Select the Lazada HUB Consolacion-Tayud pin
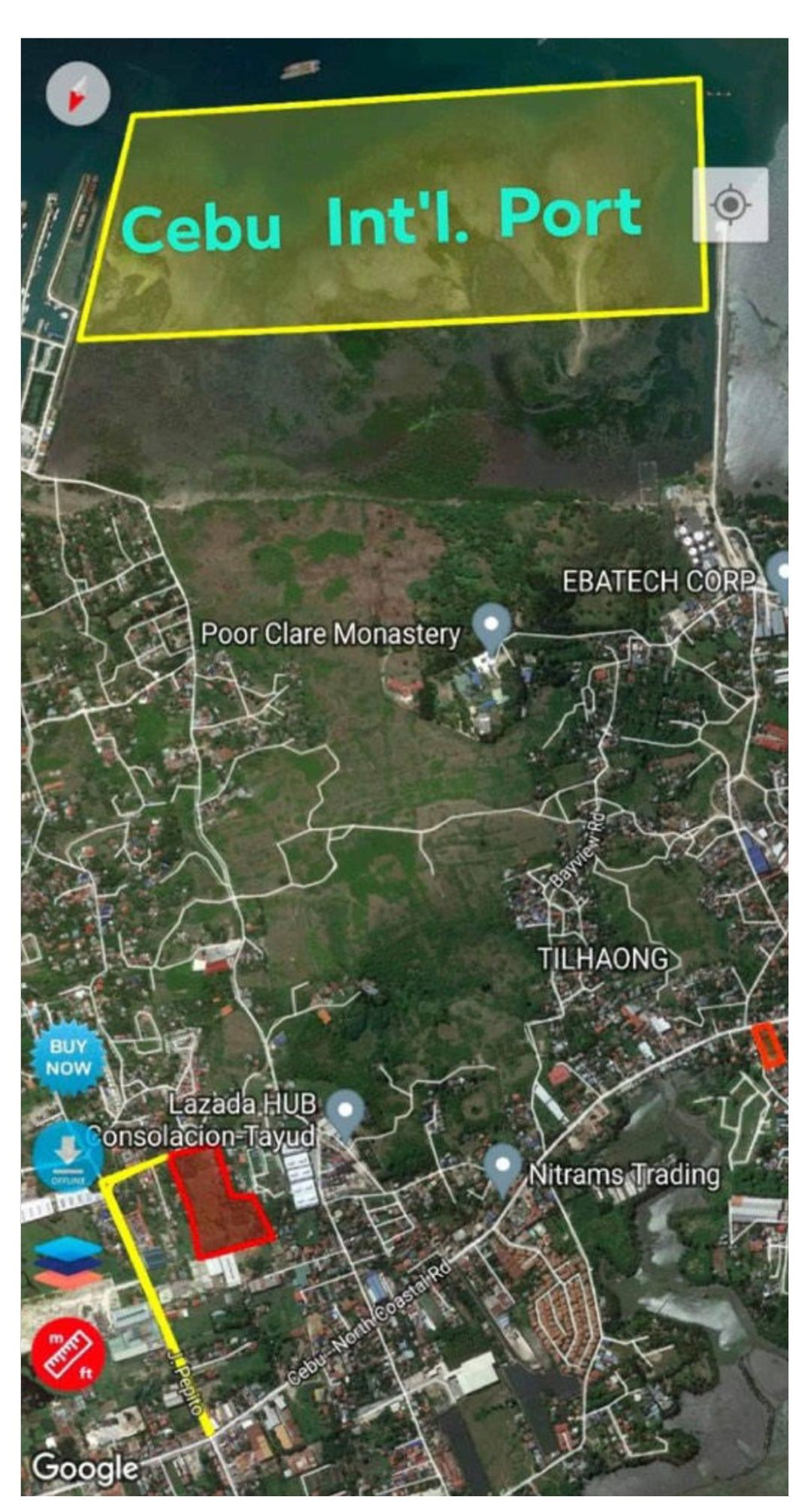Screen dimensions: 802x1512 (345, 1115)
